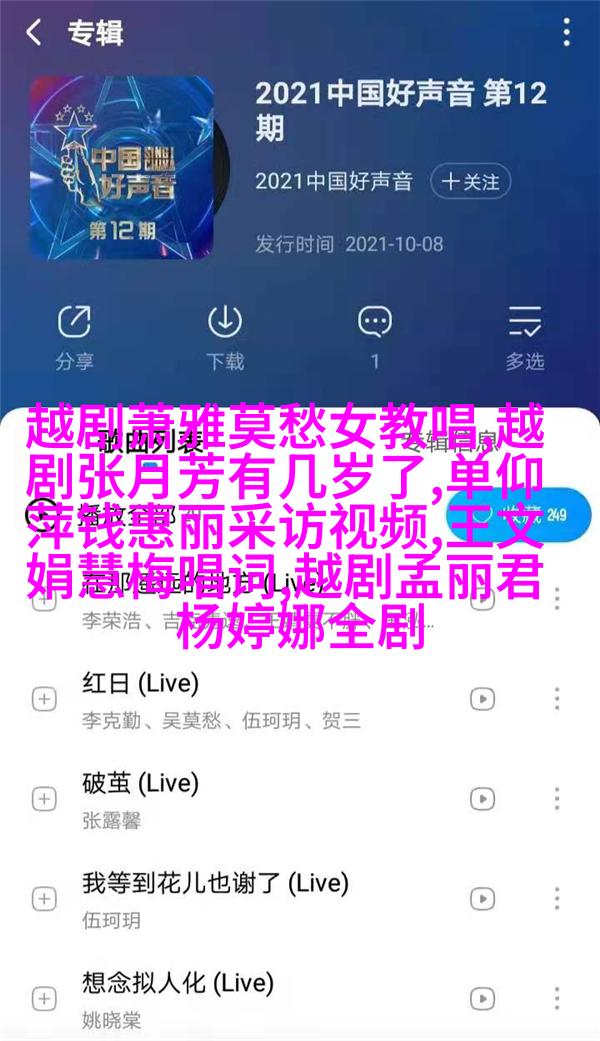Download the album songs
This screenshot has width=600, height=1041.
point(225,336)
